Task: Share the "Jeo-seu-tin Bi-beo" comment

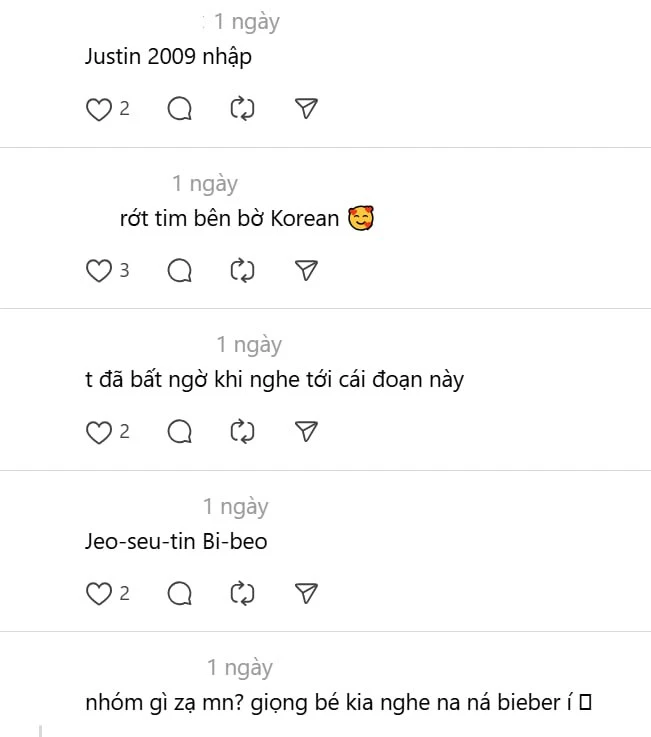Action: click(x=307, y=594)
